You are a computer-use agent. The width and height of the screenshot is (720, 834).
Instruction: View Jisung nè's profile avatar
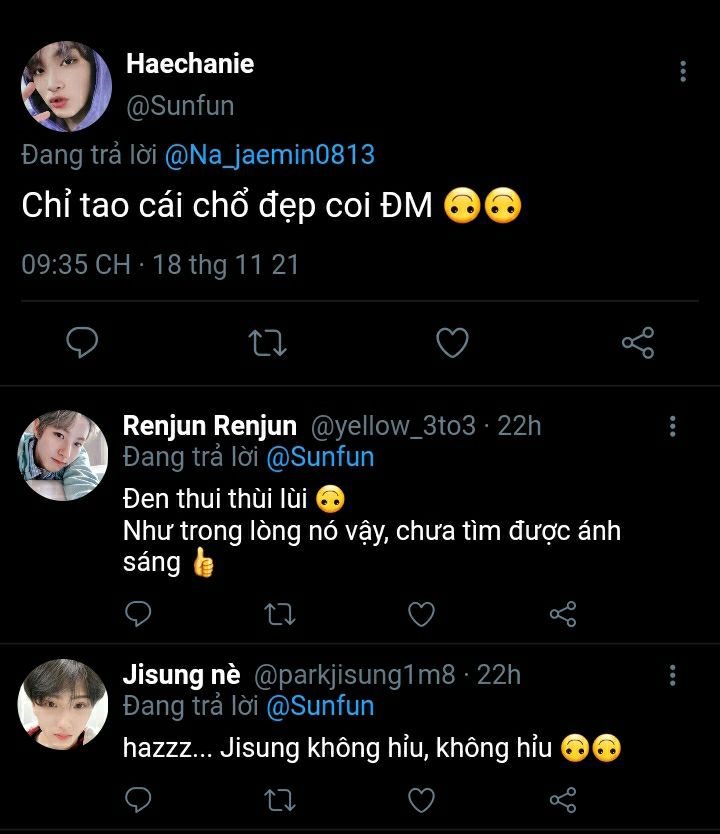pos(62,703)
